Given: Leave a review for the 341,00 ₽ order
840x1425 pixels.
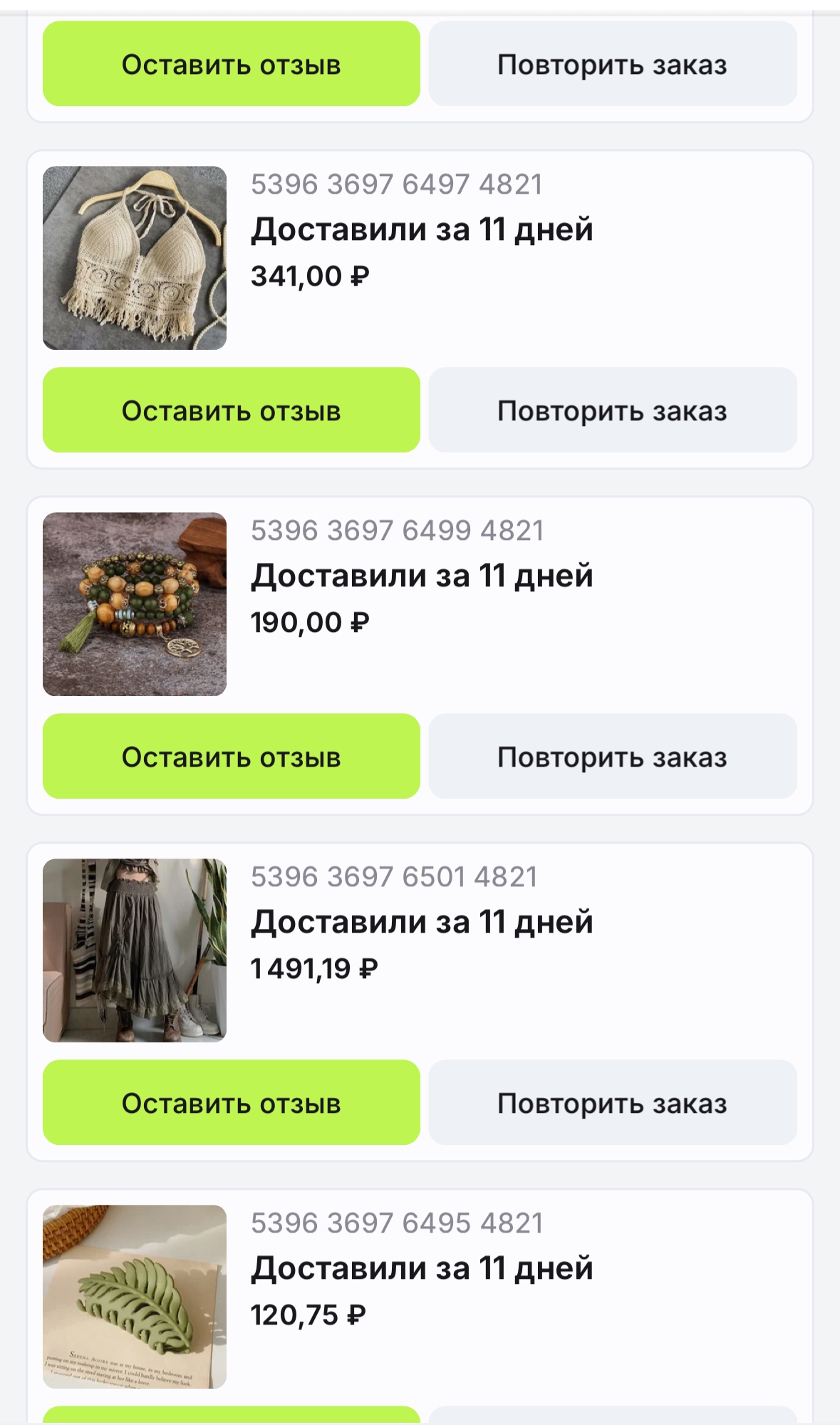Looking at the screenshot, I should click(231, 410).
